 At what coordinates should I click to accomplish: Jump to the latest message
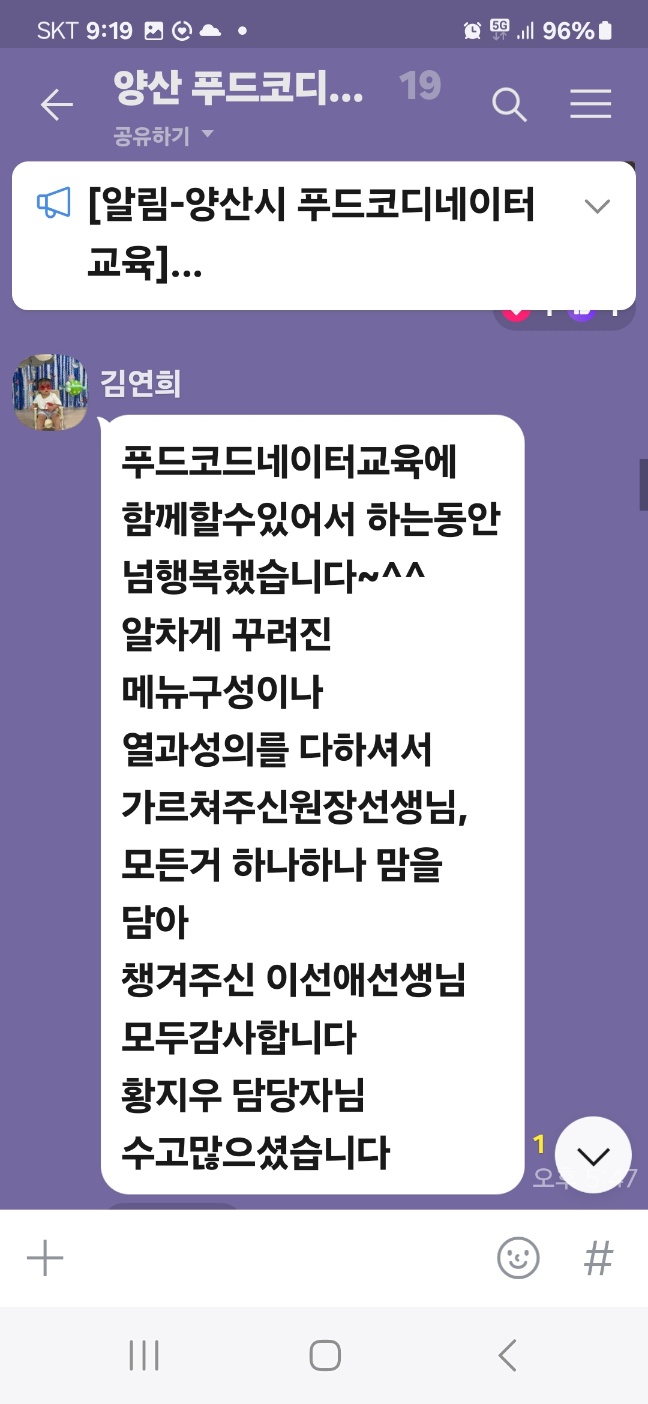coord(592,1156)
